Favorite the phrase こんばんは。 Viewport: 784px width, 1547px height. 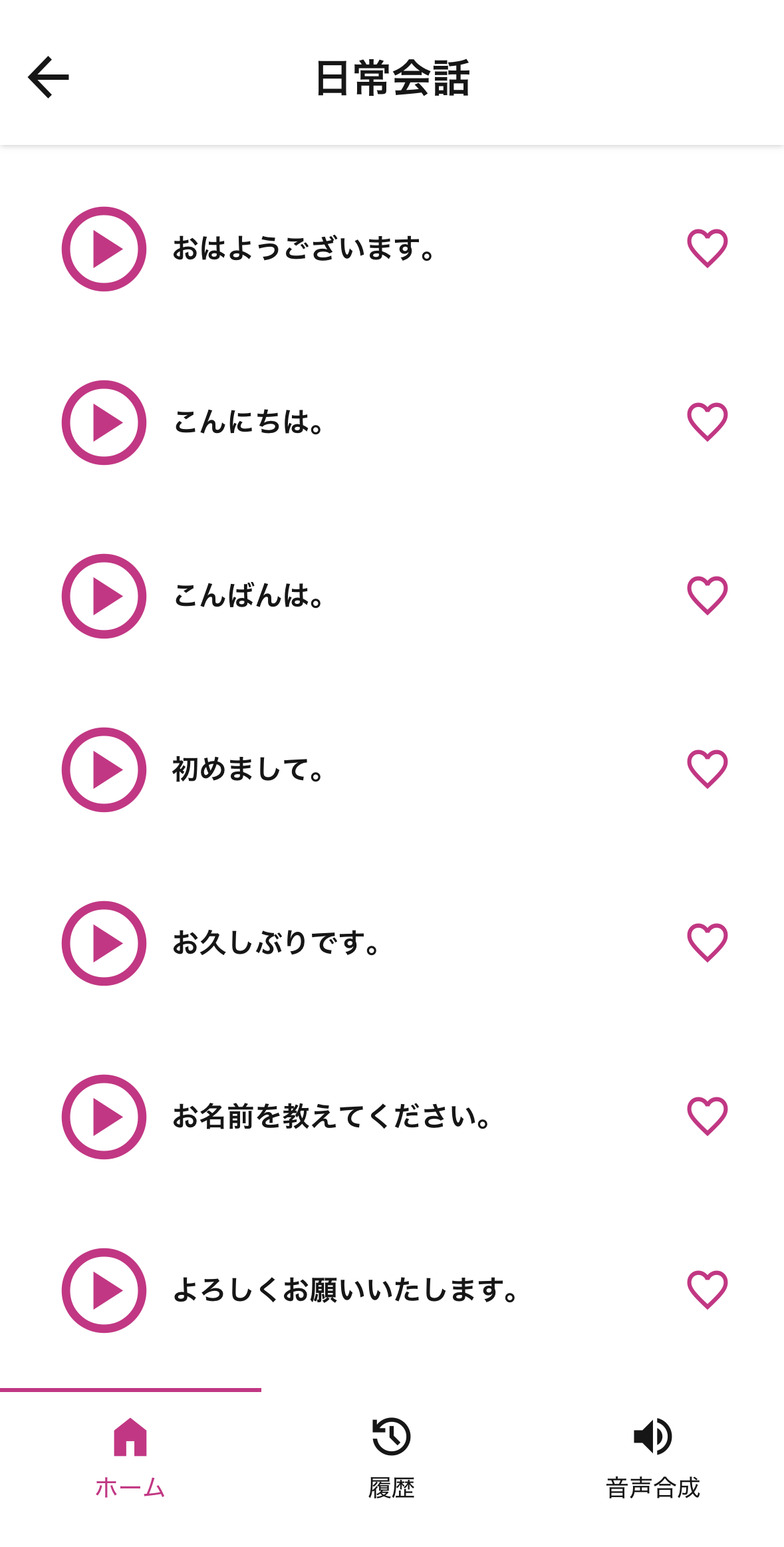(x=707, y=595)
